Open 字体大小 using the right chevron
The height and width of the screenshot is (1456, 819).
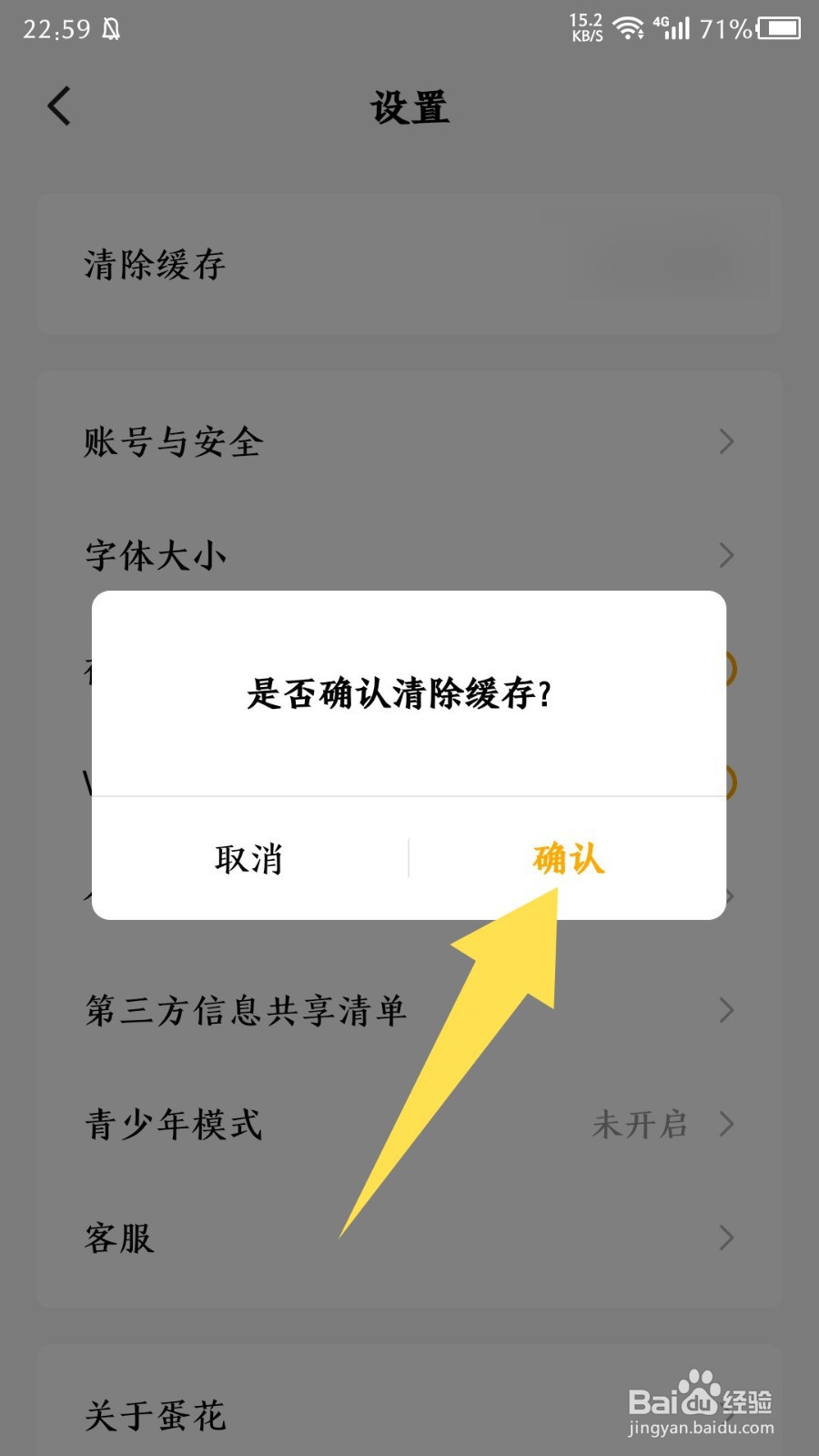pos(725,555)
